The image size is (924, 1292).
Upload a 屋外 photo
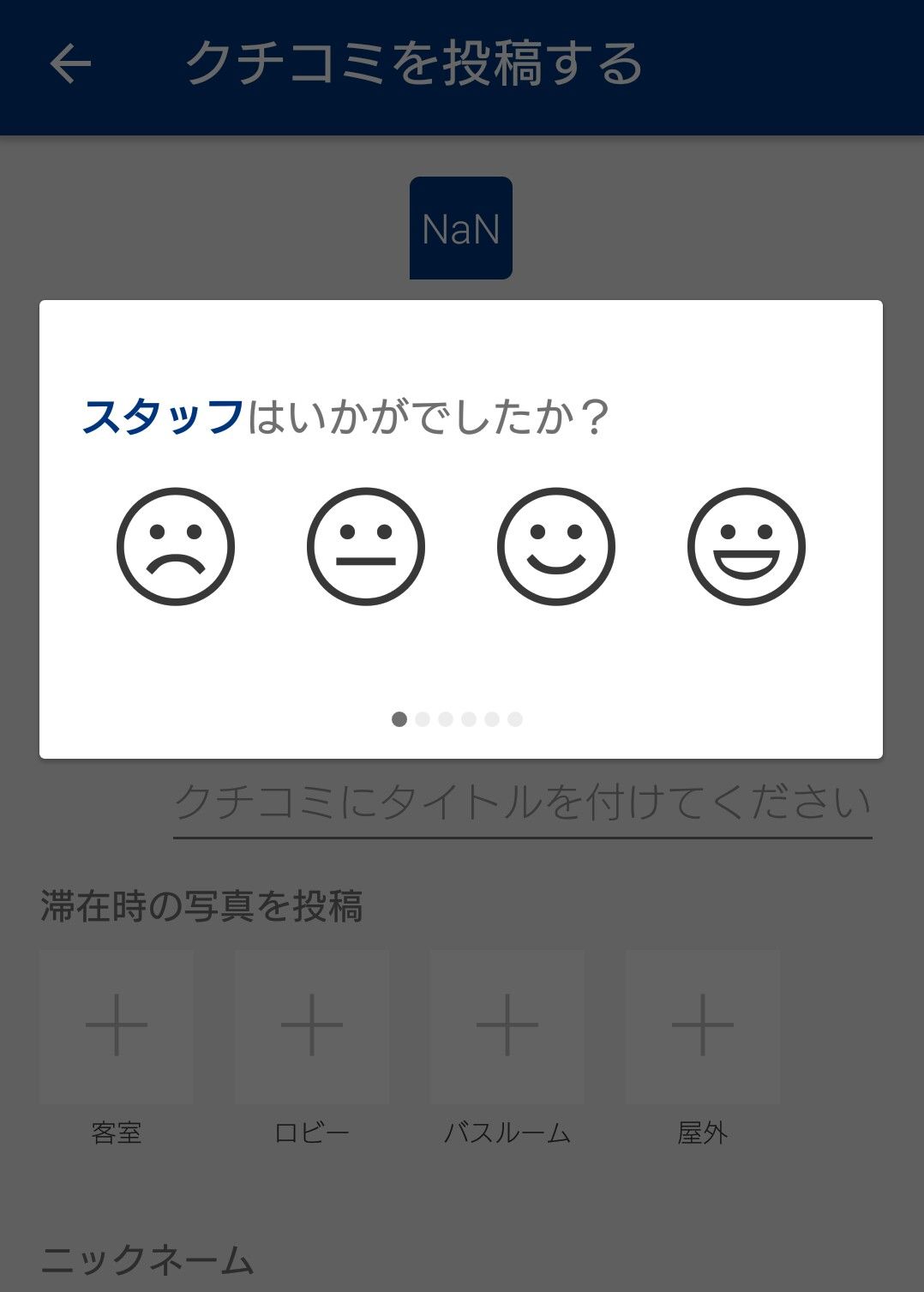tap(703, 1026)
